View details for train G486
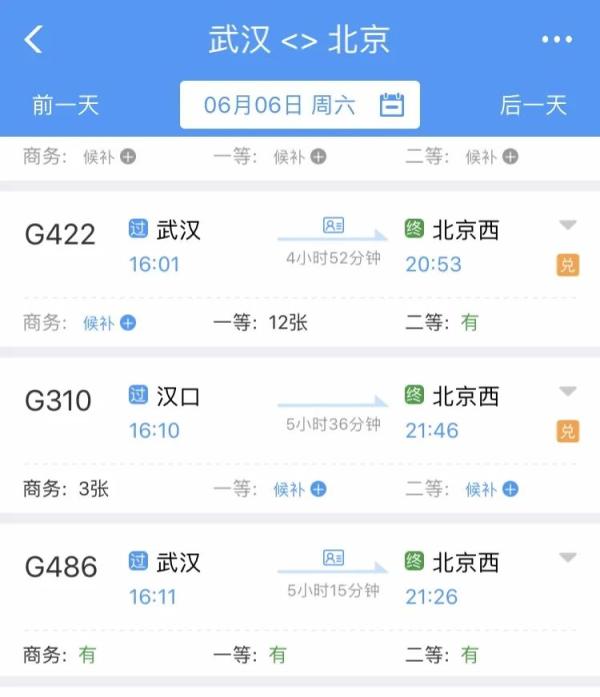The width and height of the screenshot is (600, 697). click(x=60, y=567)
